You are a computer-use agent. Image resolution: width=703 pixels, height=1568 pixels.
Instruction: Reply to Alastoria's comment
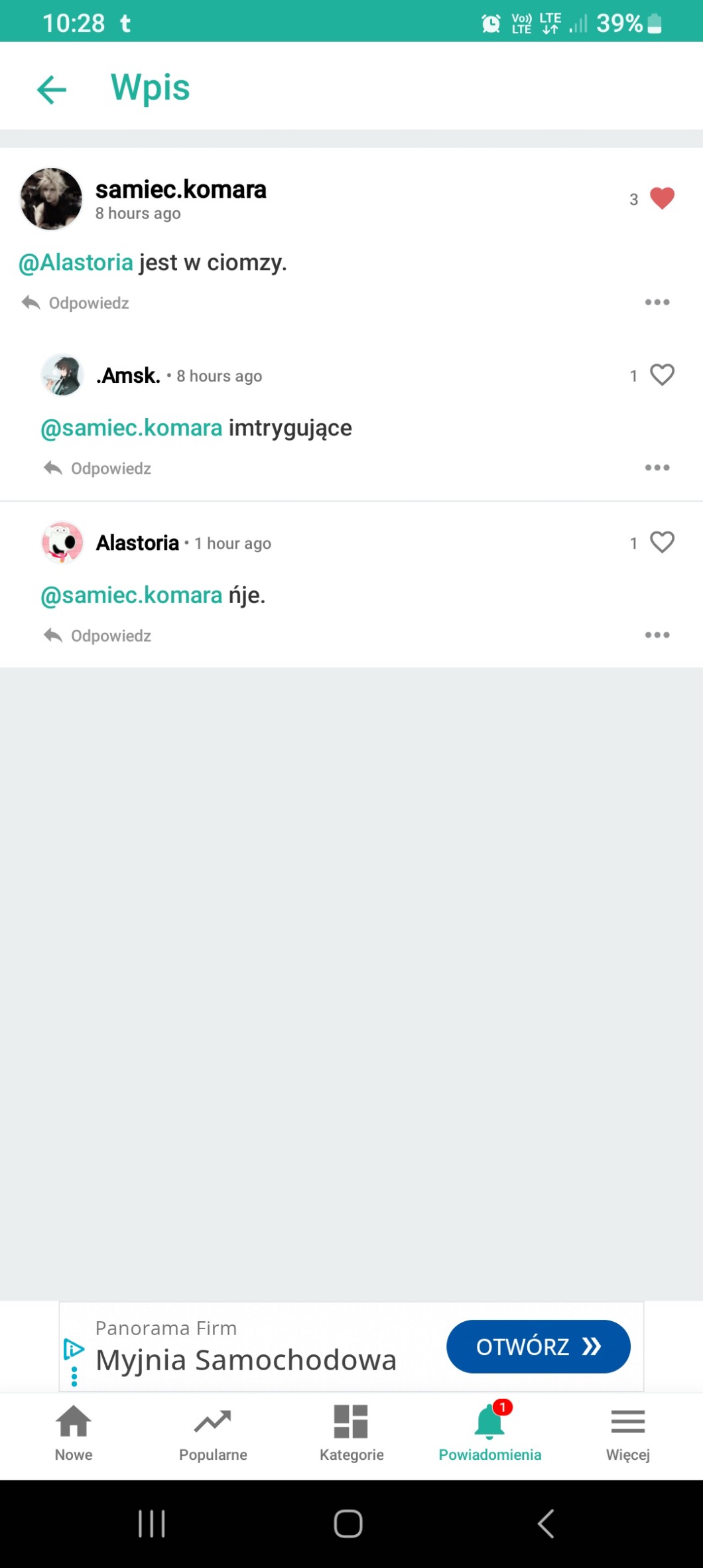coord(98,636)
